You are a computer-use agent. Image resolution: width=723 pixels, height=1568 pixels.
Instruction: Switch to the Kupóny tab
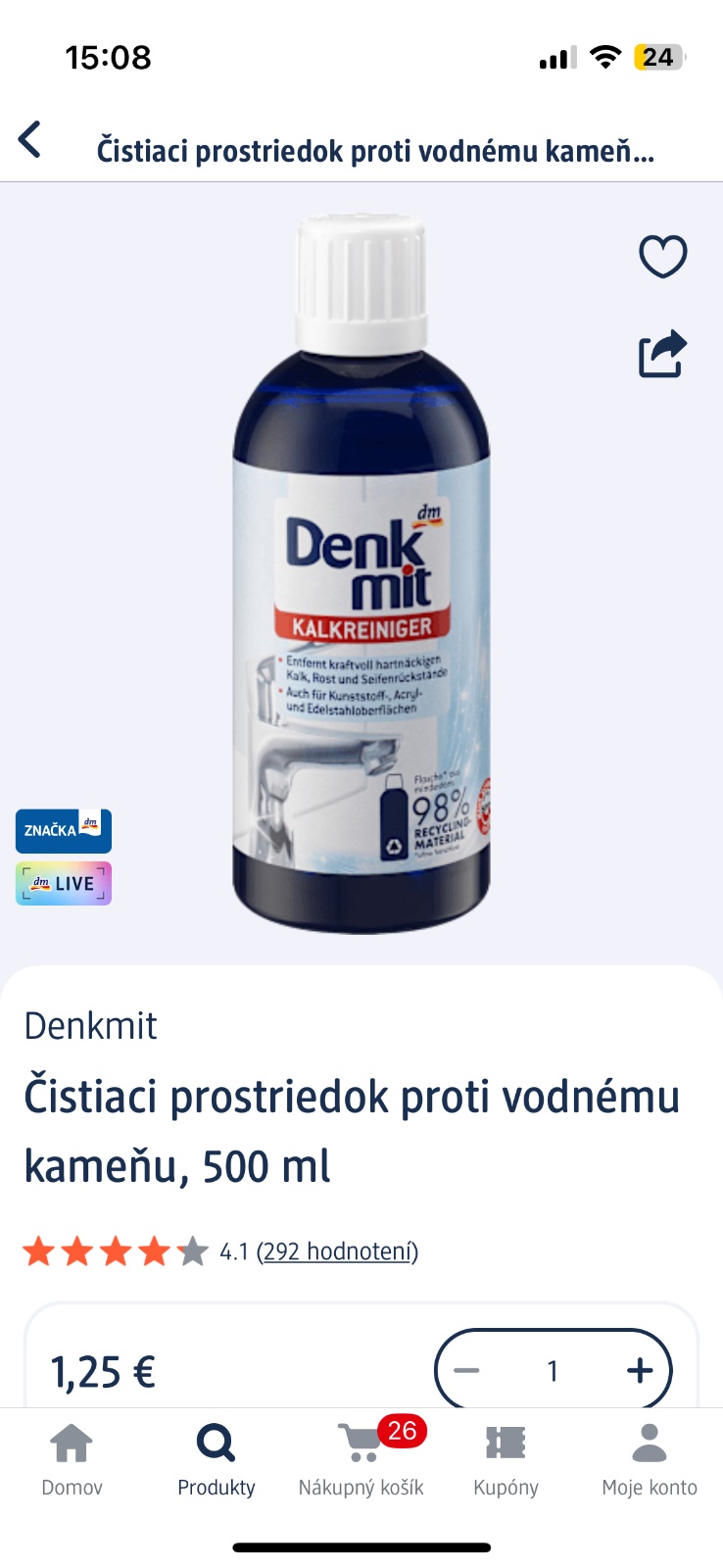pos(506,1460)
